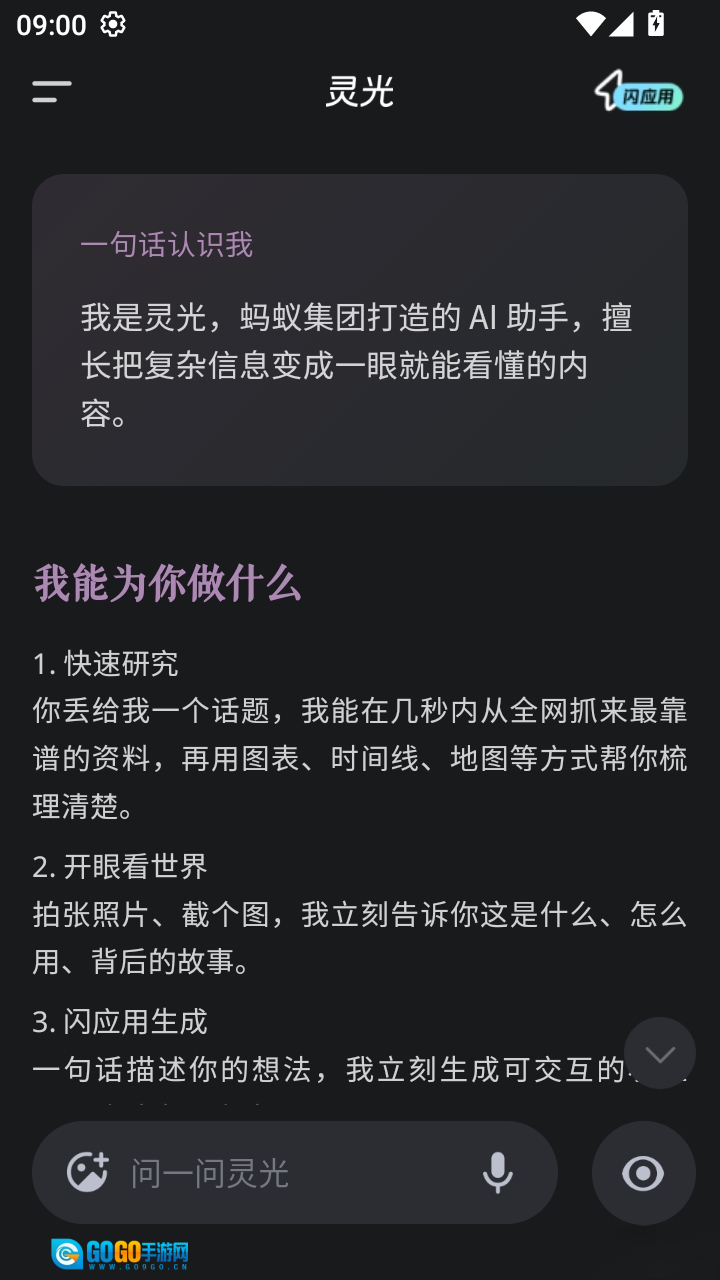Tap the battery charging icon
The height and width of the screenshot is (1280, 720).
point(655,24)
